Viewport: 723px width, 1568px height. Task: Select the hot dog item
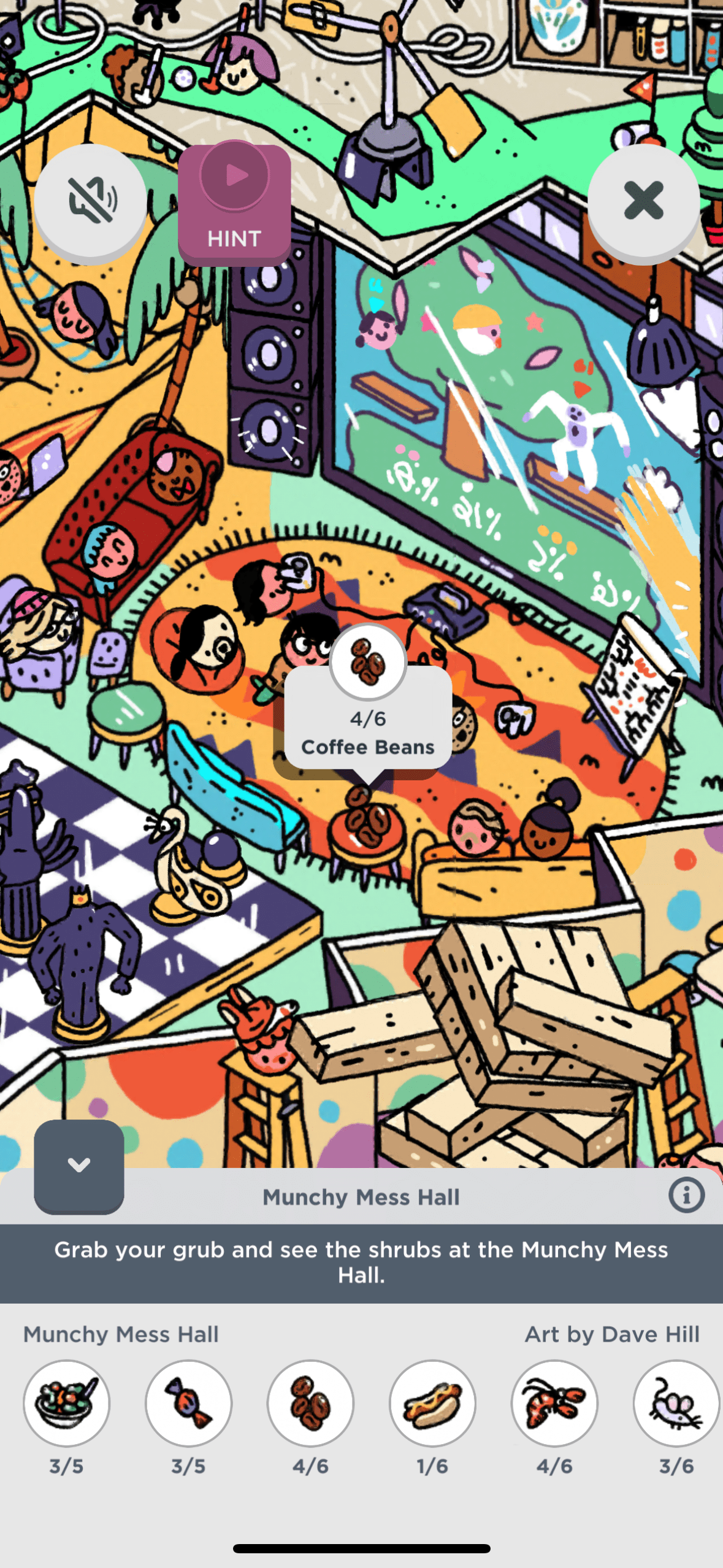432,1402
